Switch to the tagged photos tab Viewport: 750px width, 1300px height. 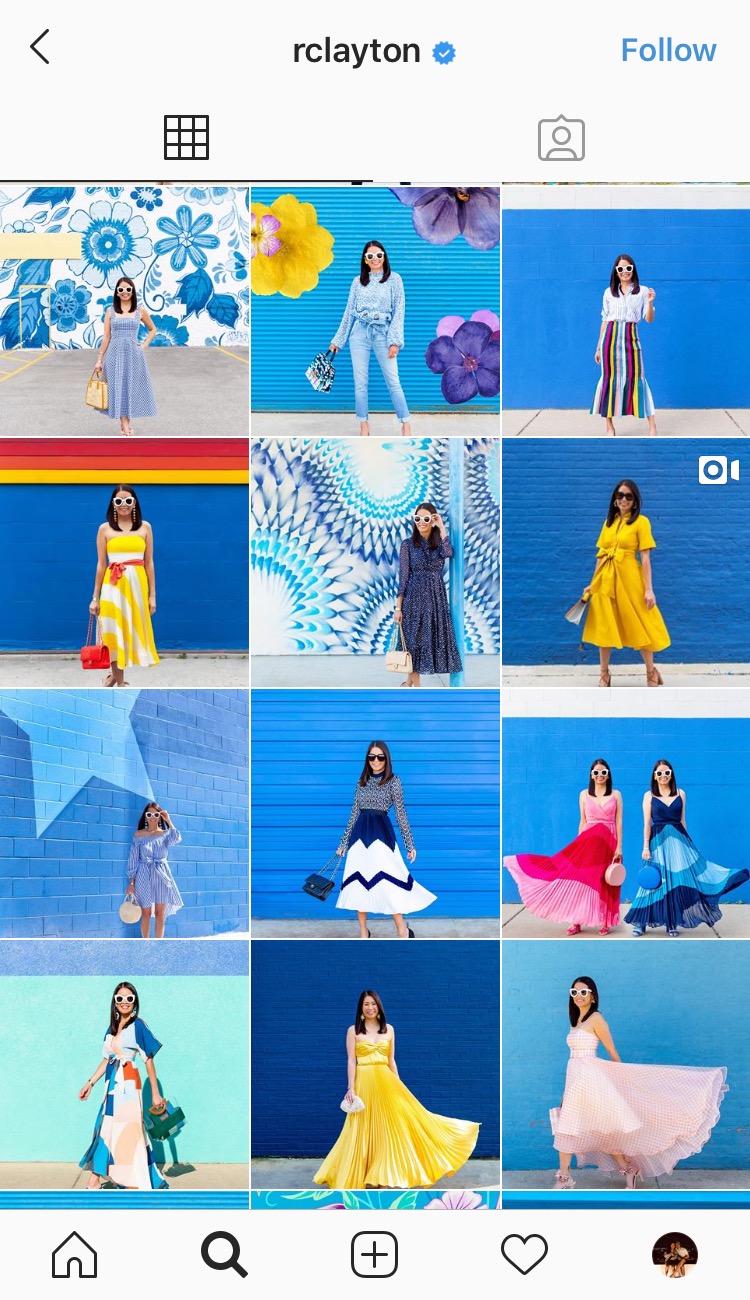tap(561, 138)
